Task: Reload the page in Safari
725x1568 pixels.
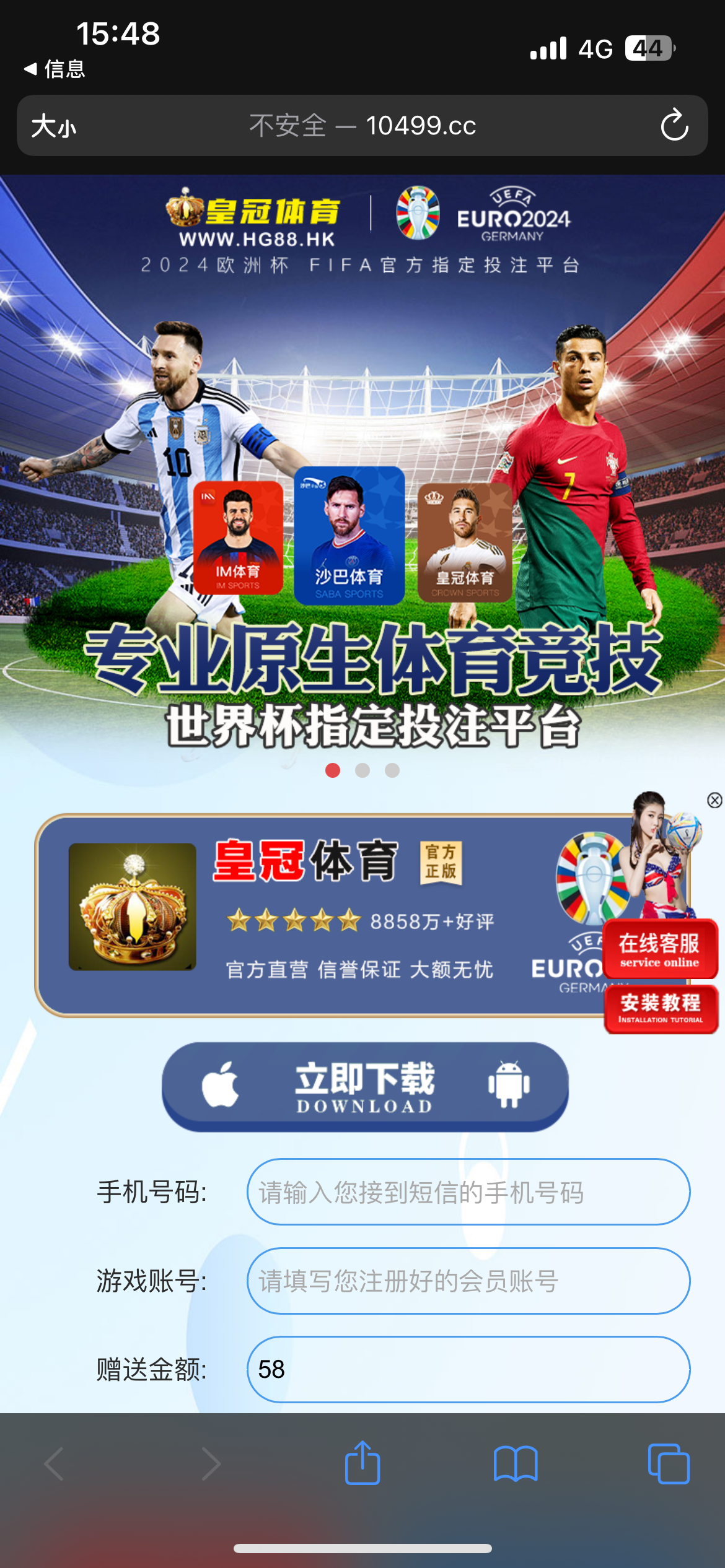Action: pyautogui.click(x=674, y=126)
